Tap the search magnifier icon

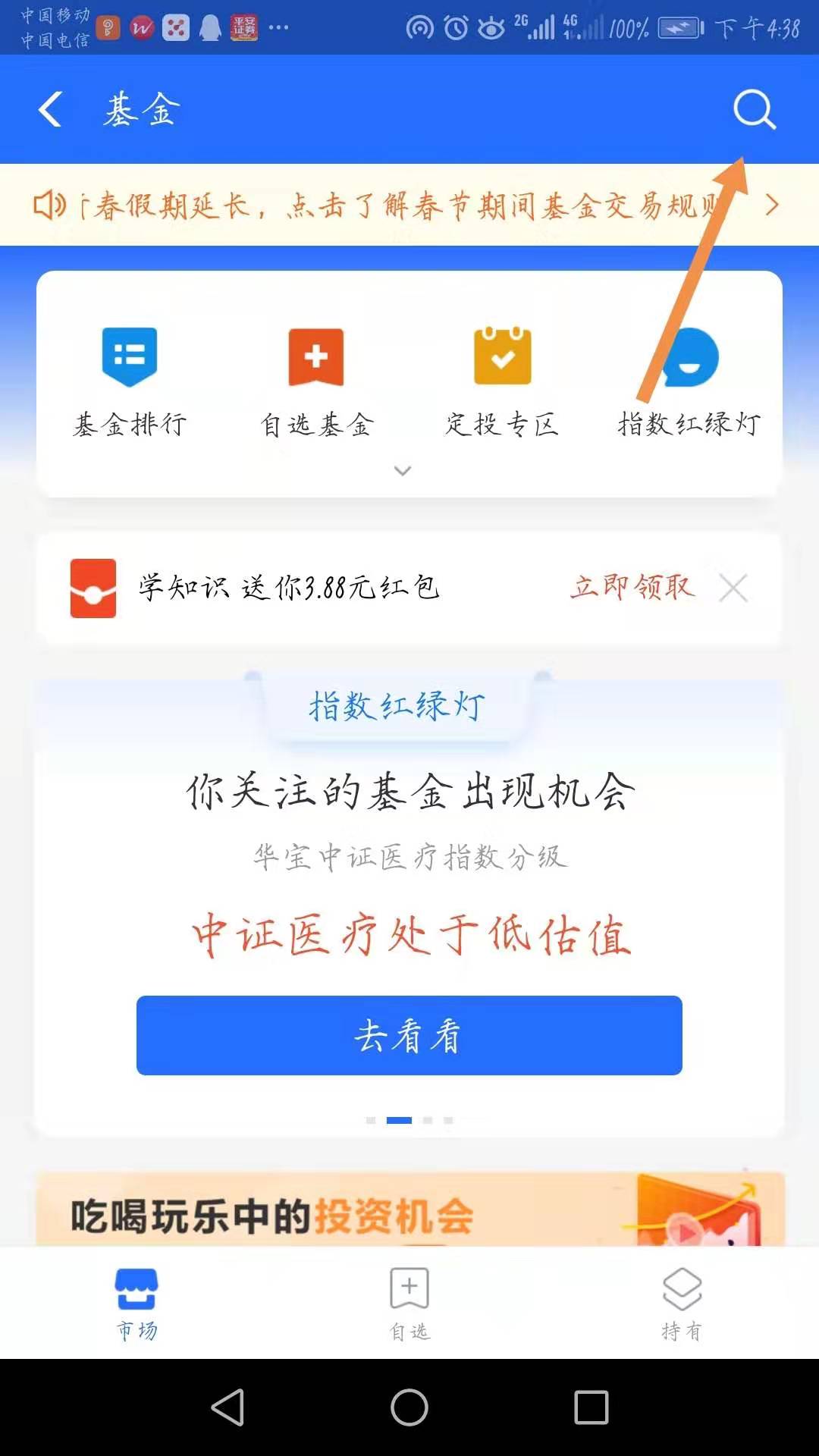[755, 112]
